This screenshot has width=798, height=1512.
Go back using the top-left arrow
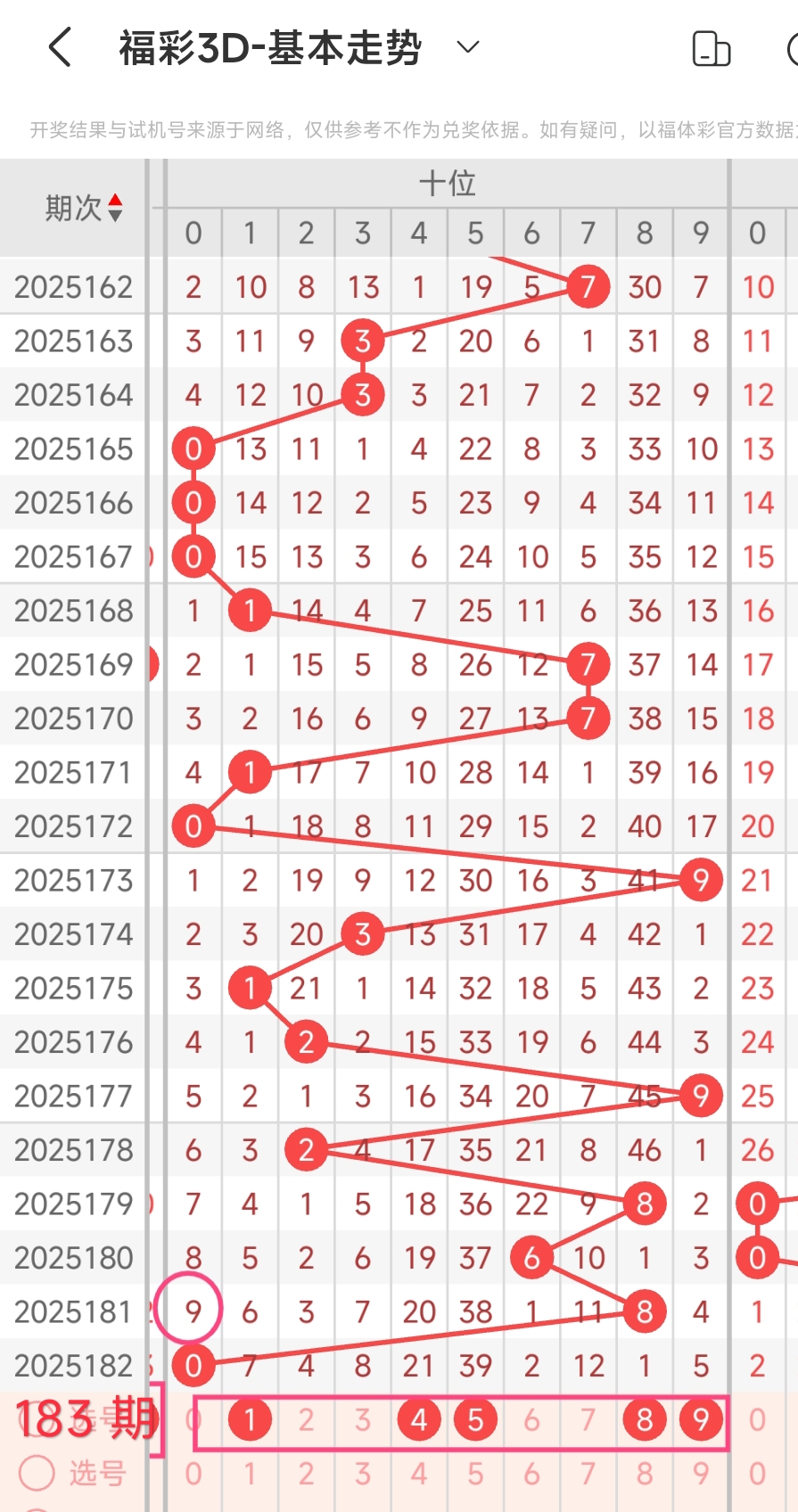pyautogui.click(x=60, y=47)
